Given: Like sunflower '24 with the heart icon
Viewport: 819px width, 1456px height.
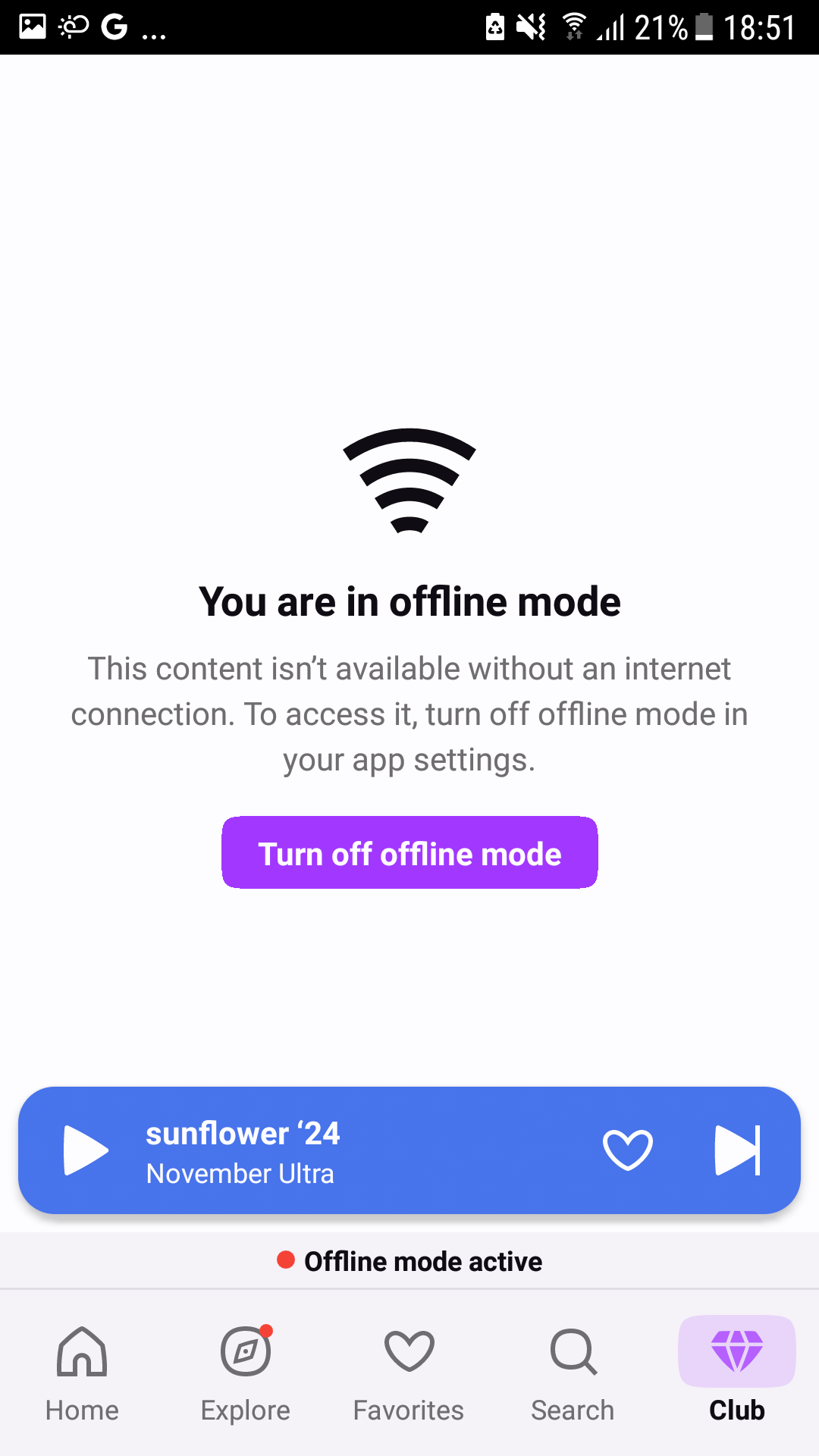Looking at the screenshot, I should pyautogui.click(x=628, y=1150).
